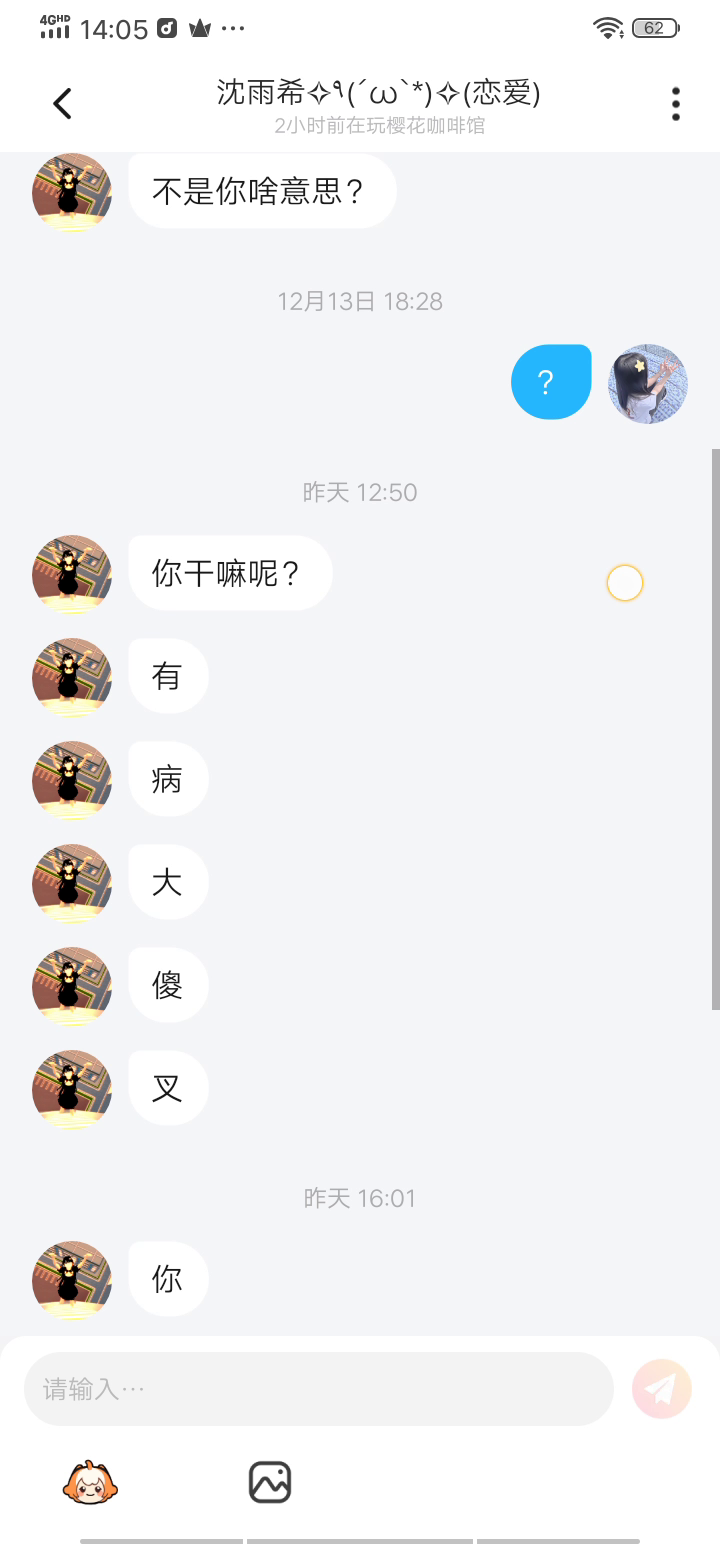Image resolution: width=720 pixels, height=1544 pixels.
Task: Attach a picture from the gallery
Action: 270,1482
